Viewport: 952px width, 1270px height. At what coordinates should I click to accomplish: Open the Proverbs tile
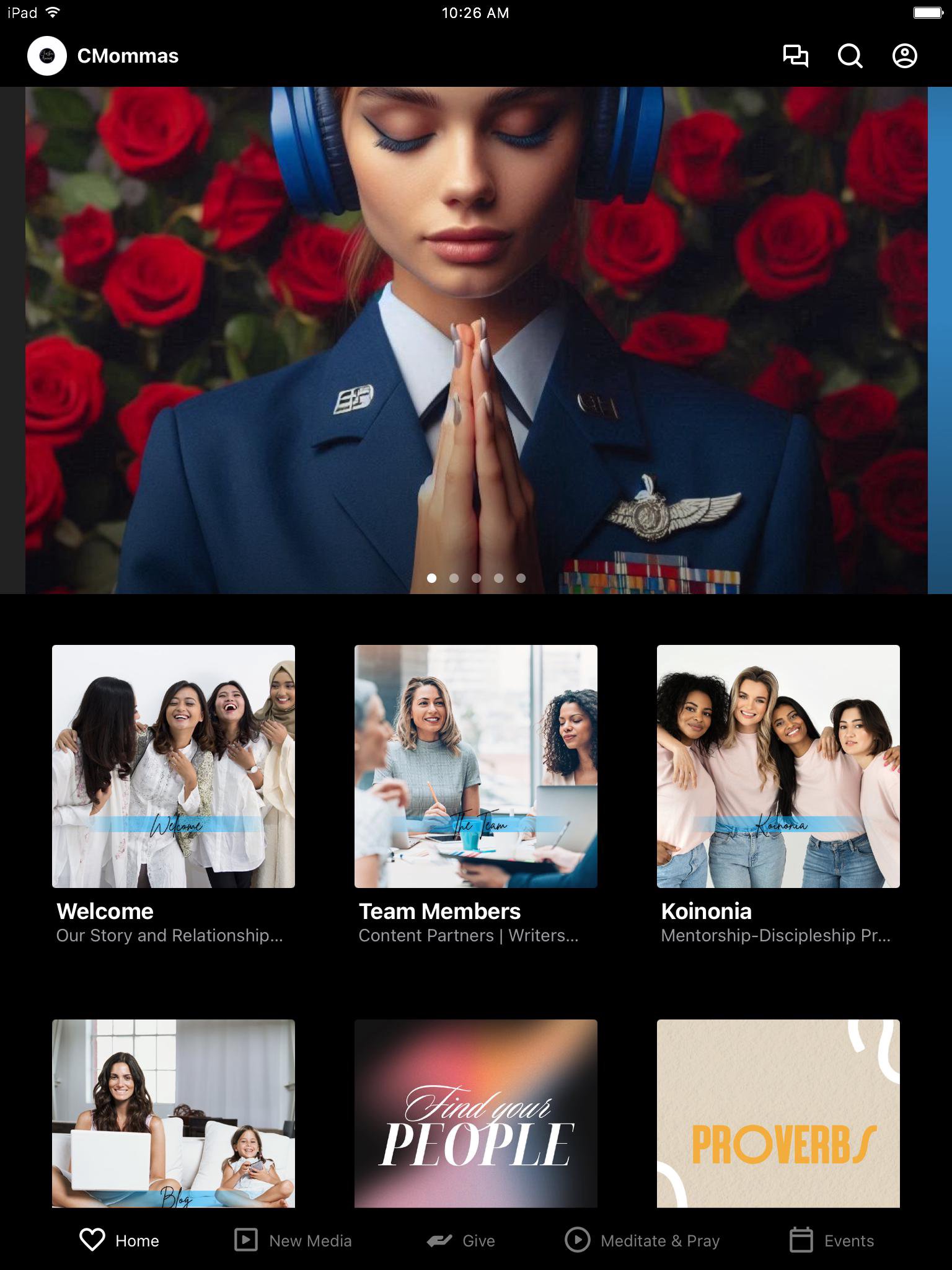coord(778,1113)
